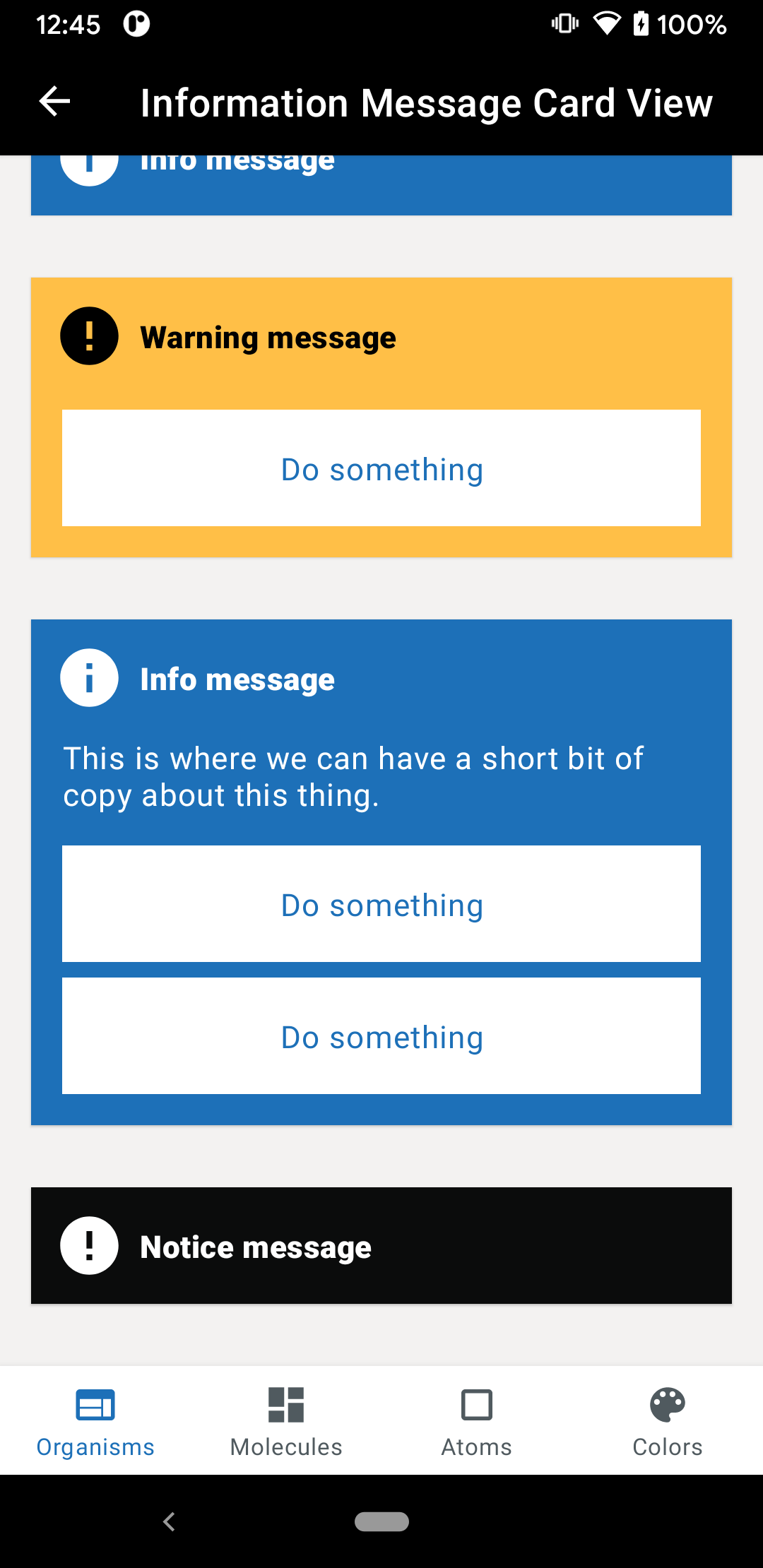Tap Do something in the Warning message card

click(x=381, y=468)
